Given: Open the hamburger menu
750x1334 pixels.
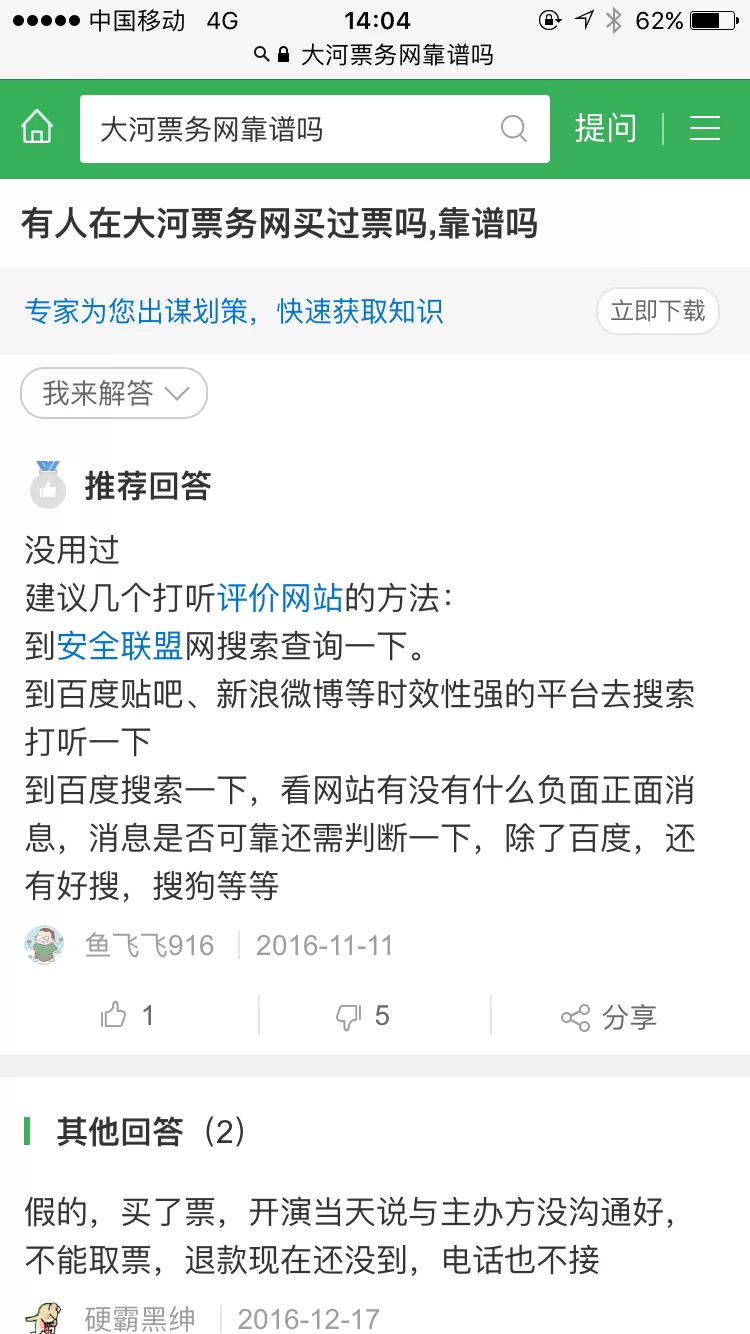Looking at the screenshot, I should pyautogui.click(x=705, y=129).
